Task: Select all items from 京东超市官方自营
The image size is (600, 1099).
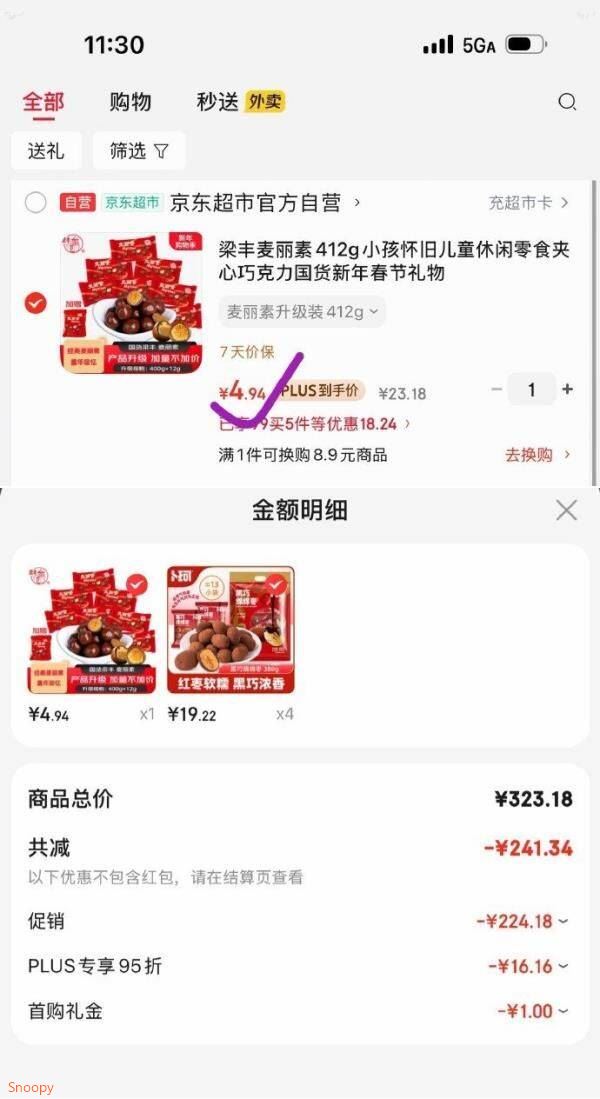Action: pos(36,203)
